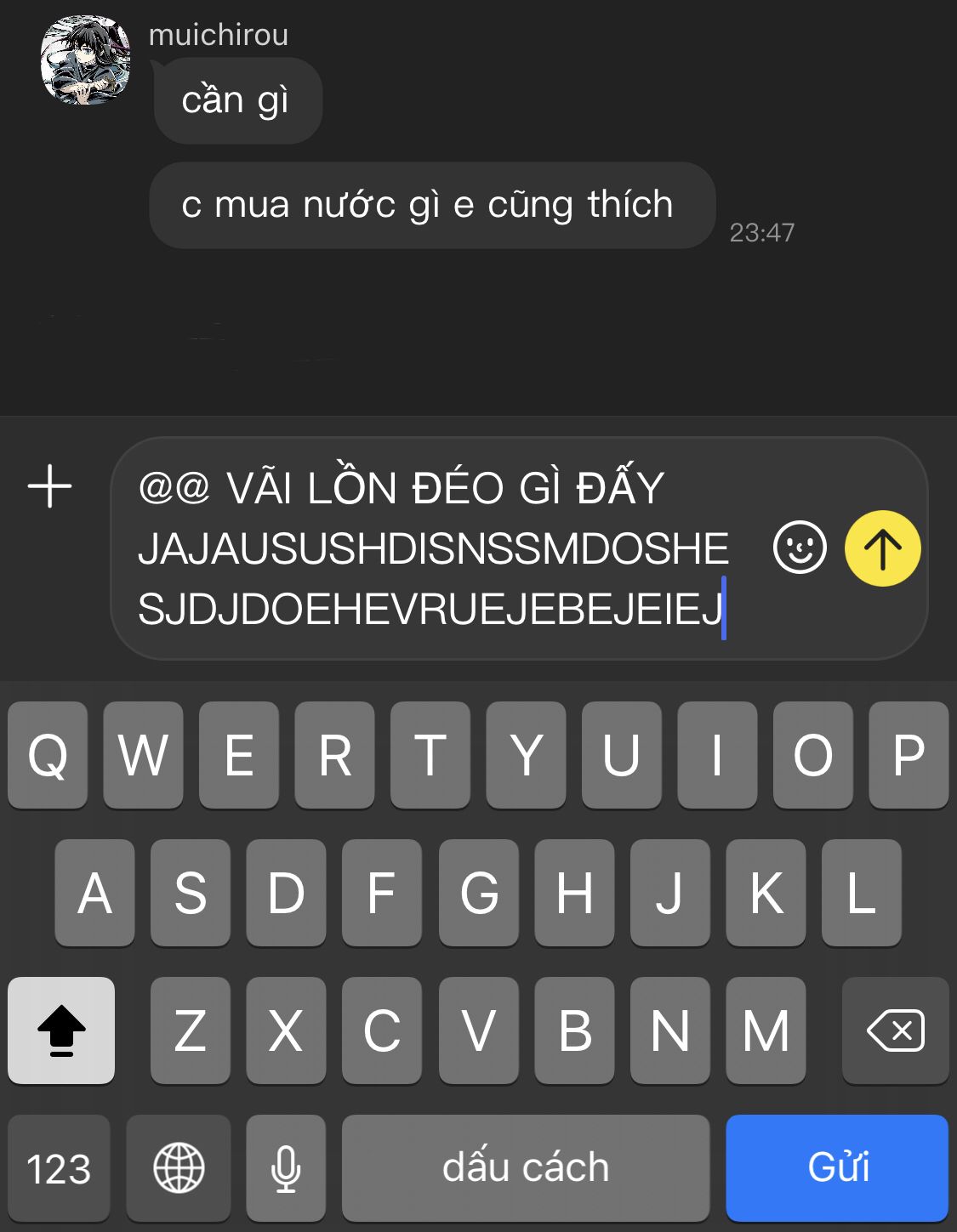The image size is (957, 1232).
Task: Change keyboard language with globe key
Action: (179, 1167)
